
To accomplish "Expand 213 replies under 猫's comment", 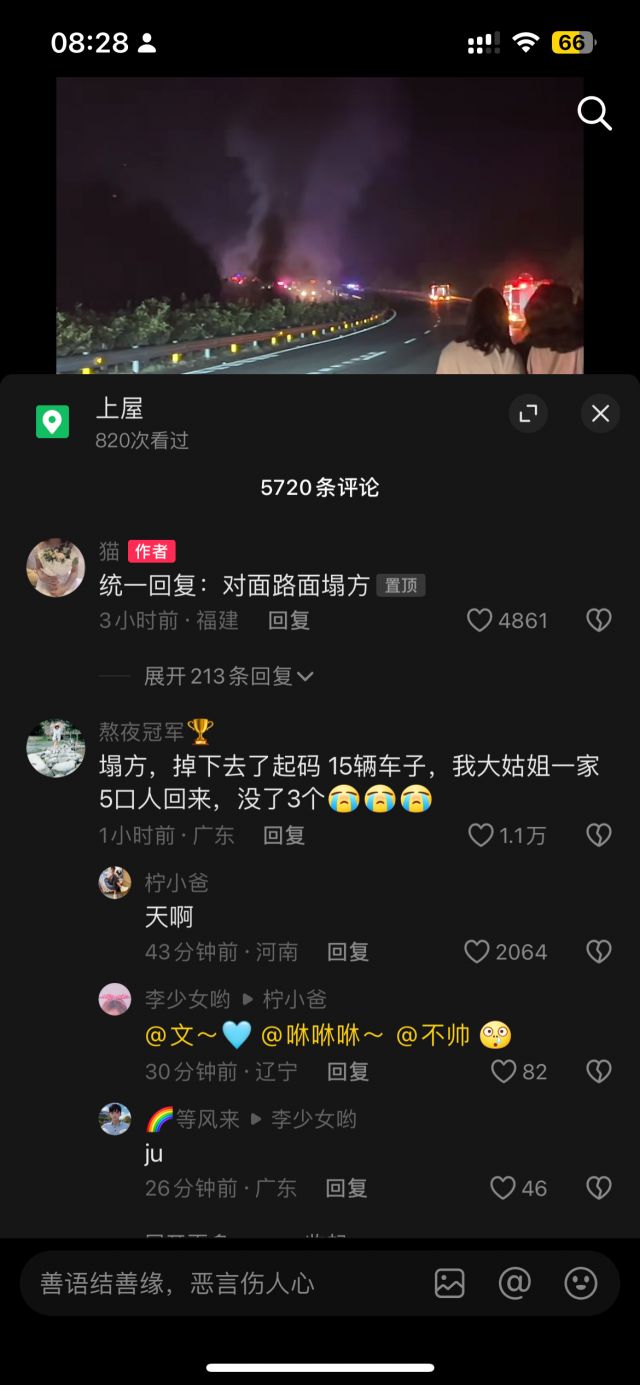I will point(229,676).
